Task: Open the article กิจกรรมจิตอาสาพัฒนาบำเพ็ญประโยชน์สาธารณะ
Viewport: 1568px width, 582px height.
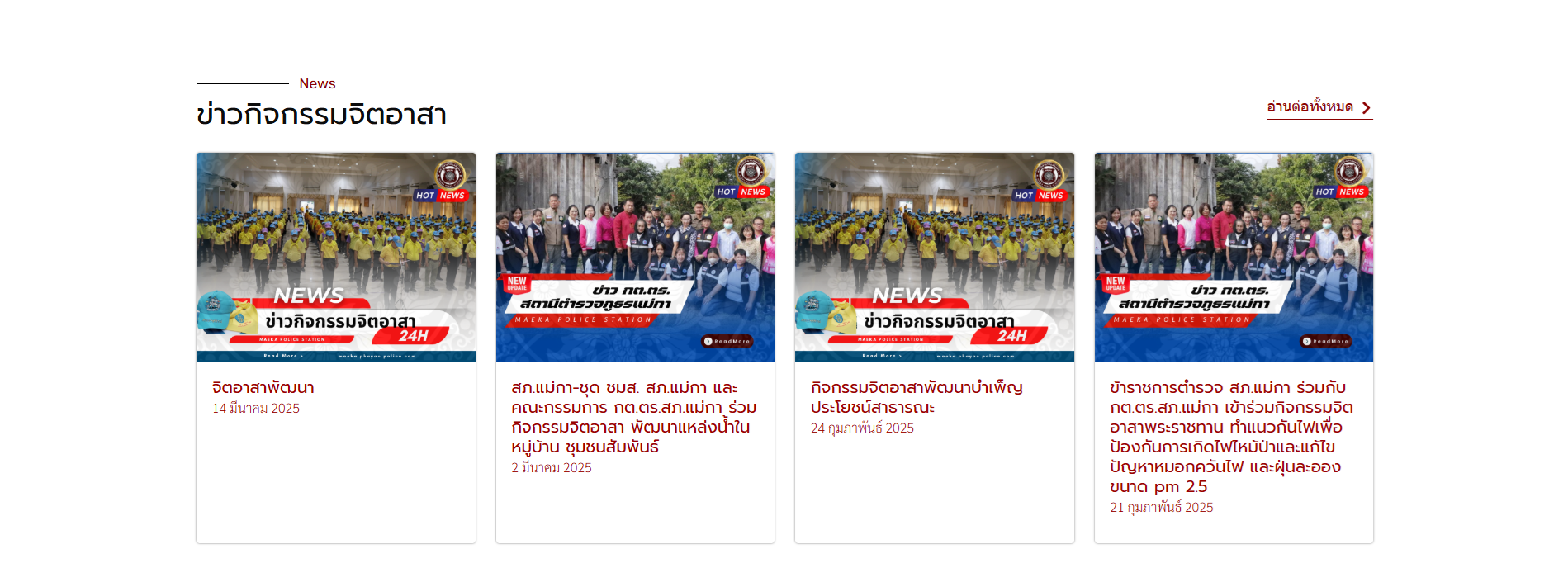Action: click(x=916, y=397)
